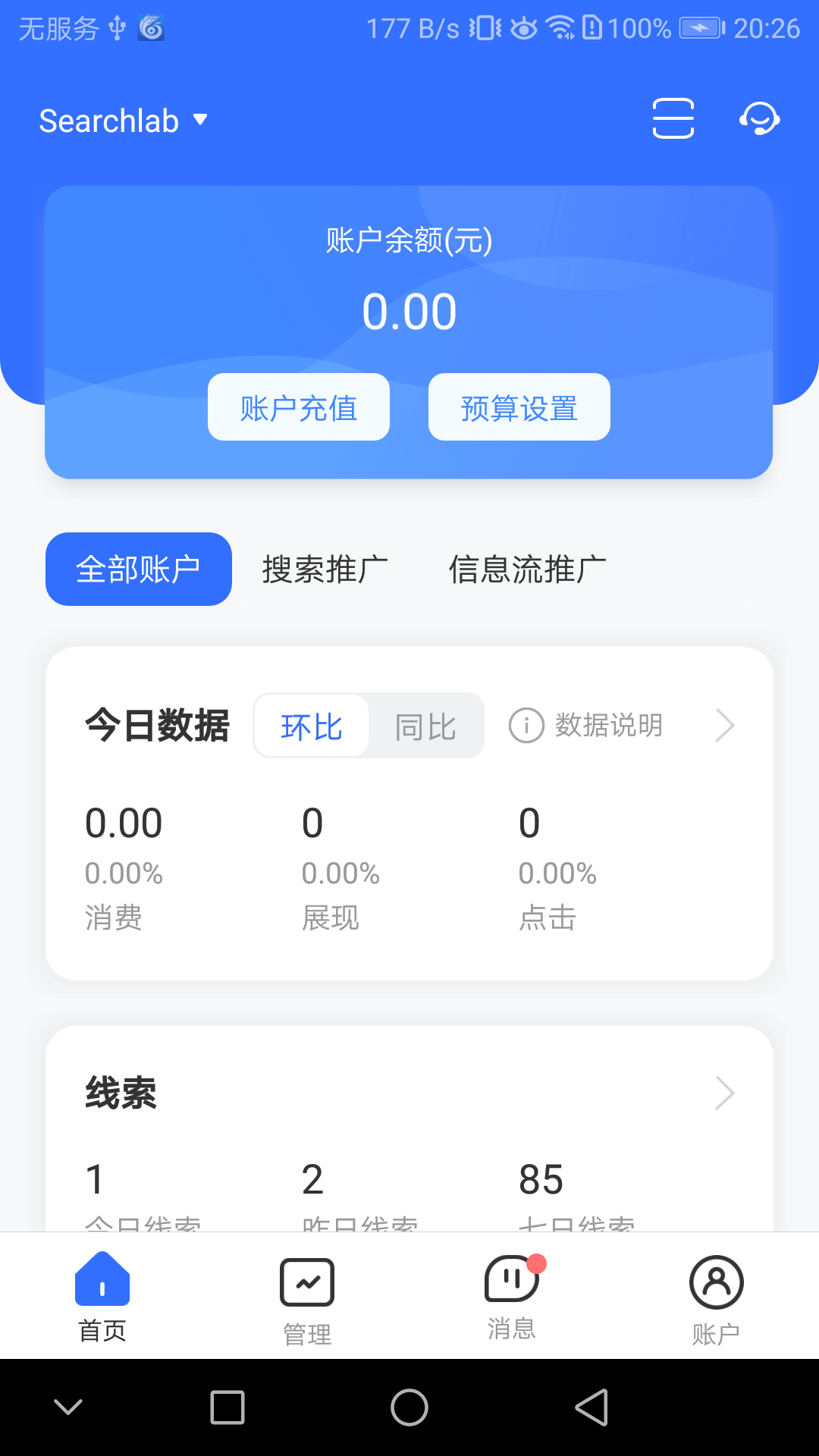Open 预算设置 budget settings
Viewport: 819px width, 1456px height.
[x=519, y=407]
